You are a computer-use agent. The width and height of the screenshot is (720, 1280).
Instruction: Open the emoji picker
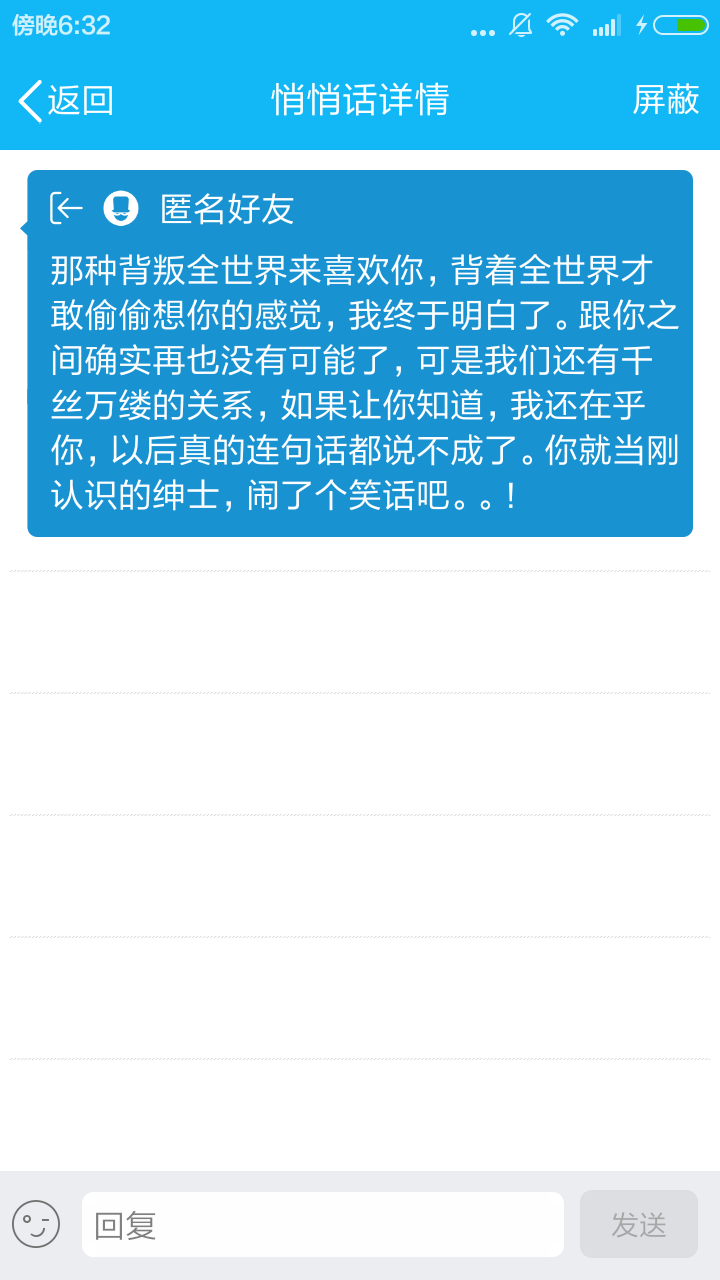pos(36,1224)
